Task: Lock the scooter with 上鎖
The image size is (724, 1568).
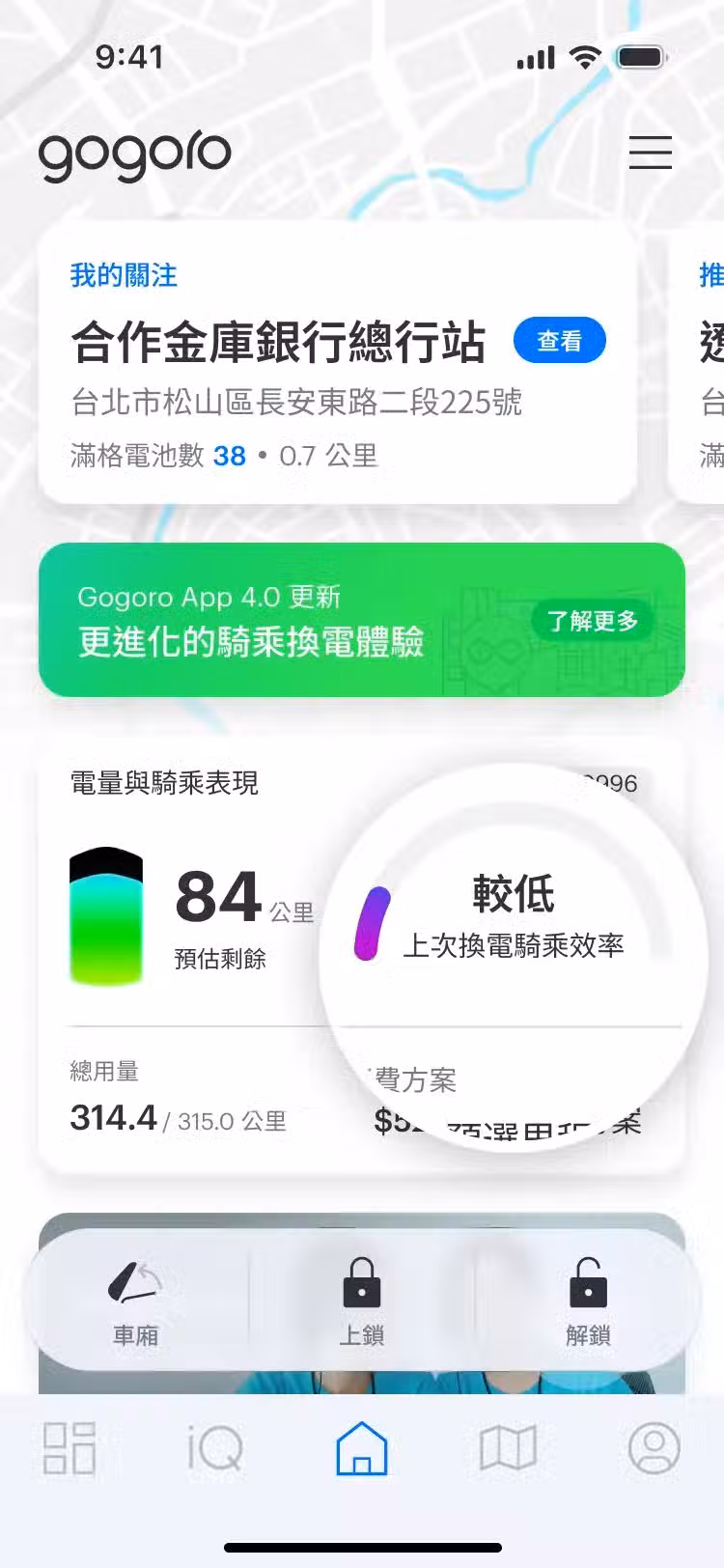Action: (362, 1303)
